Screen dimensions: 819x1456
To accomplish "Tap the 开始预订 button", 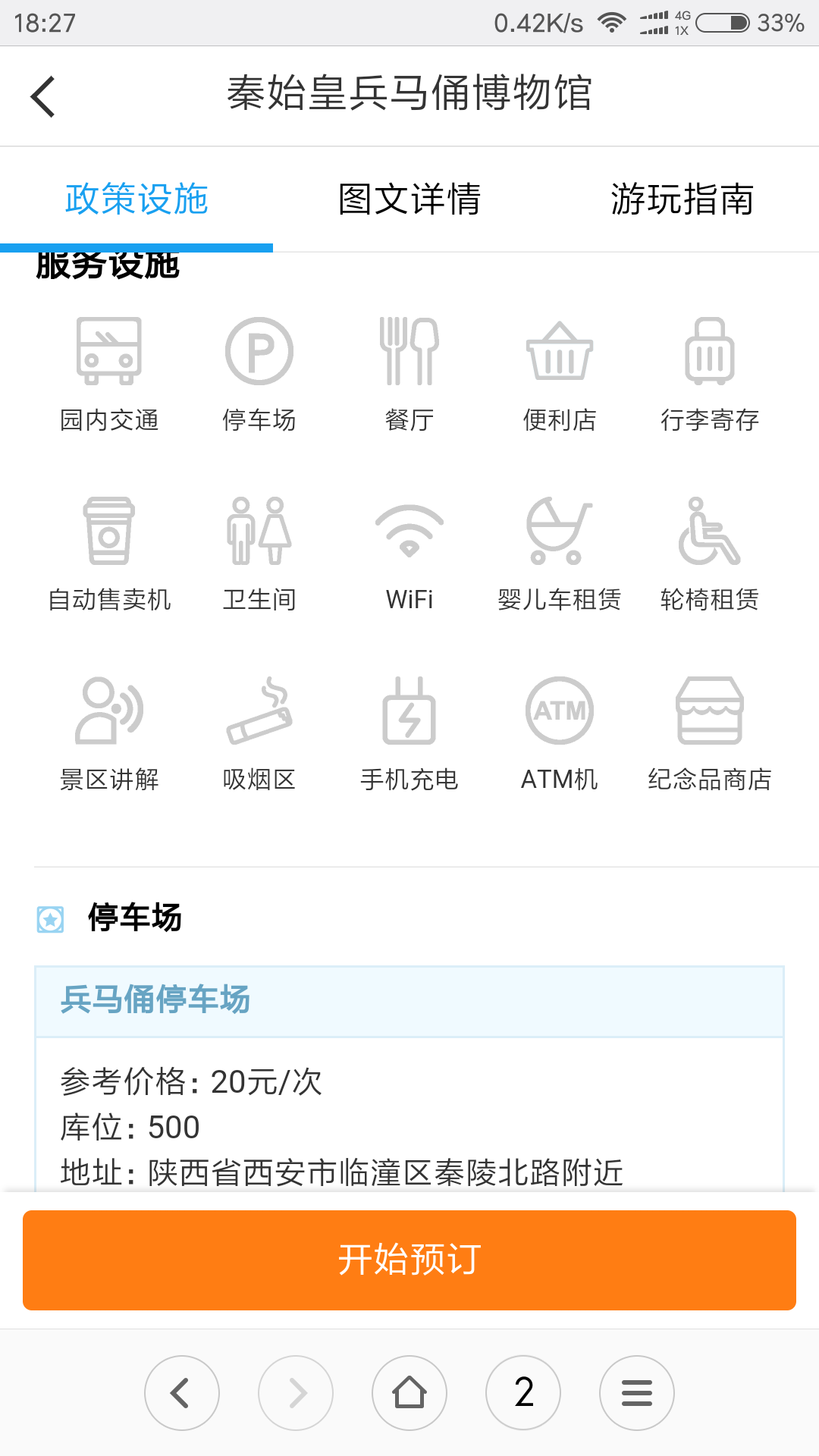I will click(x=409, y=1260).
